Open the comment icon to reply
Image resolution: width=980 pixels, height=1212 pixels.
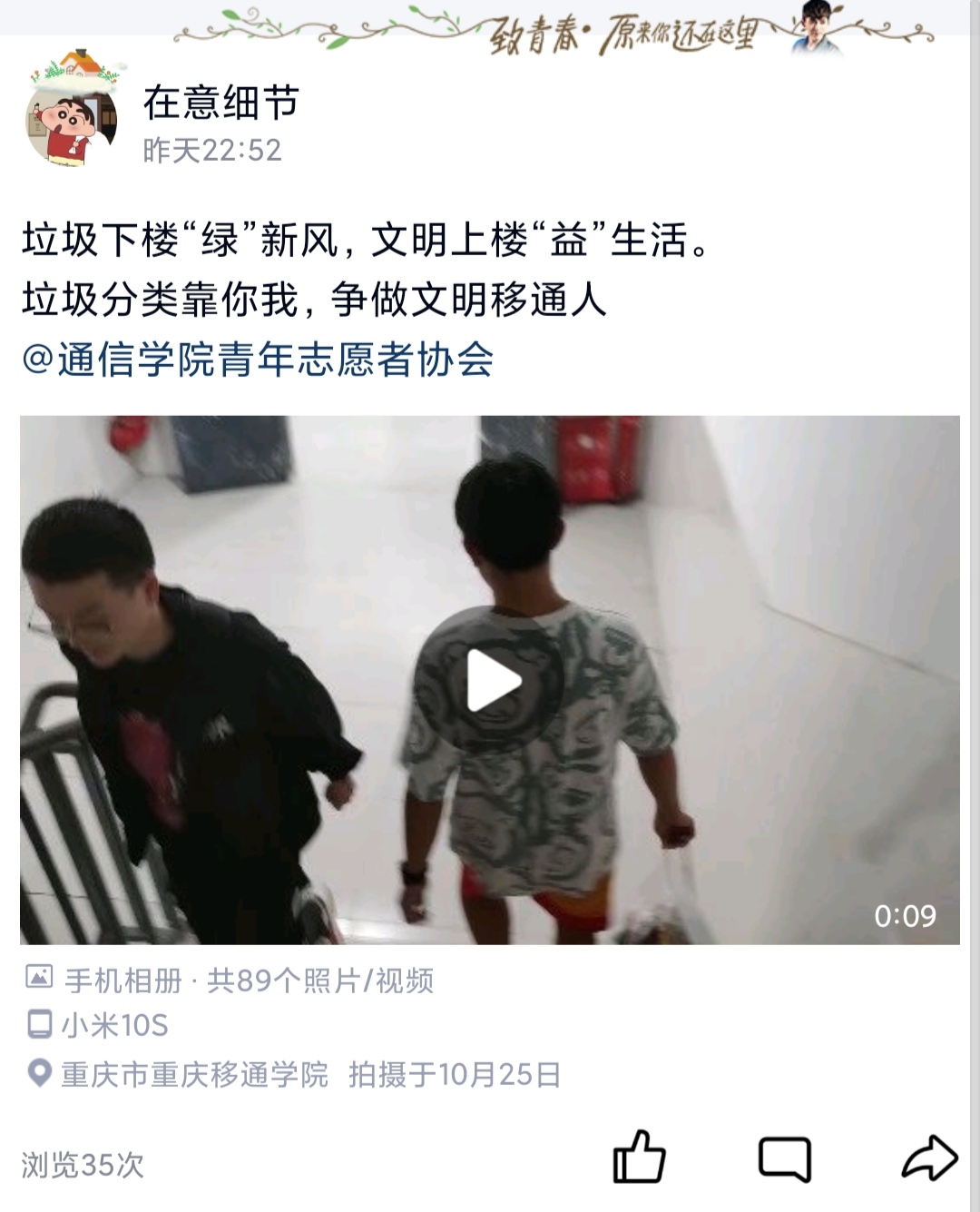784,1159
